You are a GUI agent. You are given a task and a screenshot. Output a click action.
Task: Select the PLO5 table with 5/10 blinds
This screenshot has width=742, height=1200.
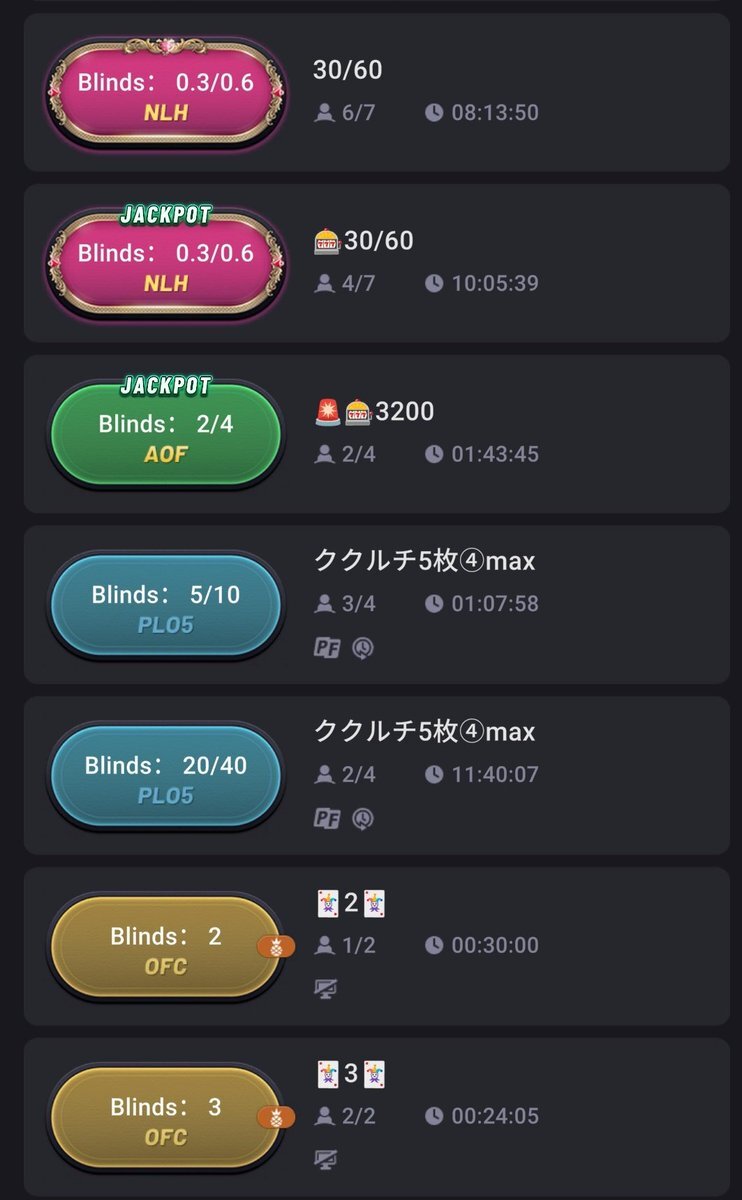tap(376, 605)
